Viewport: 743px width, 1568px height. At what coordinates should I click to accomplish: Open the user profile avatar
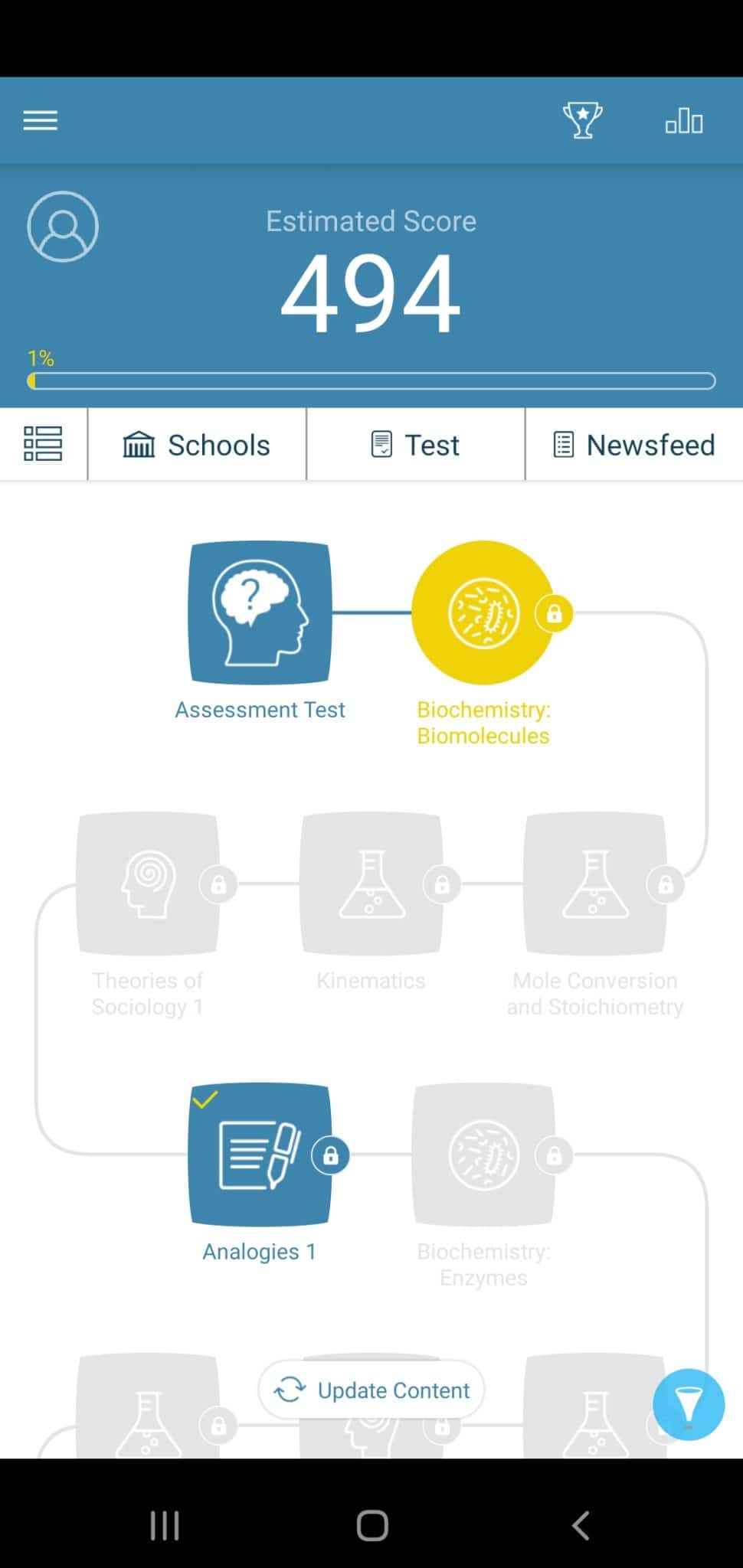pyautogui.click(x=63, y=227)
